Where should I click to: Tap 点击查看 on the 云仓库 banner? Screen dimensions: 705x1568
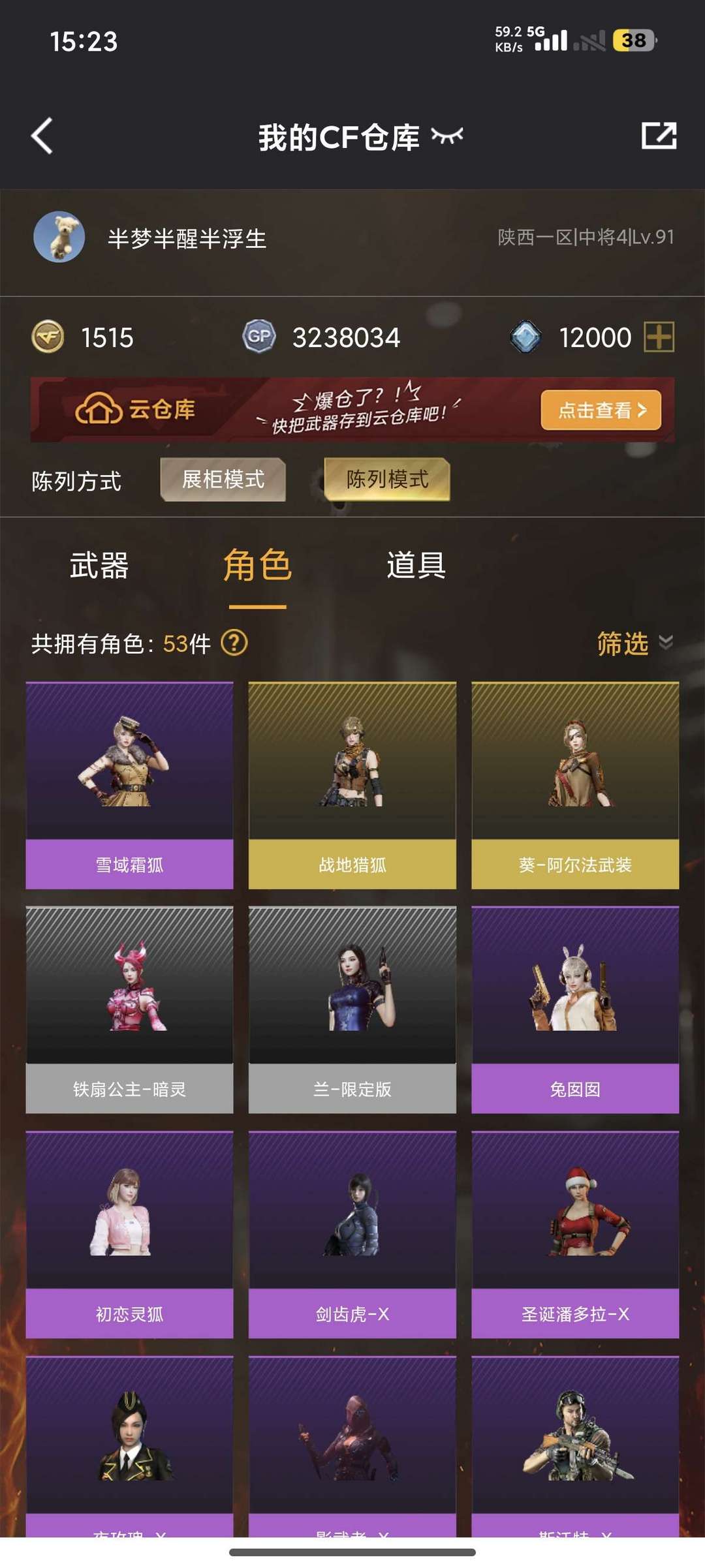pyautogui.click(x=601, y=410)
